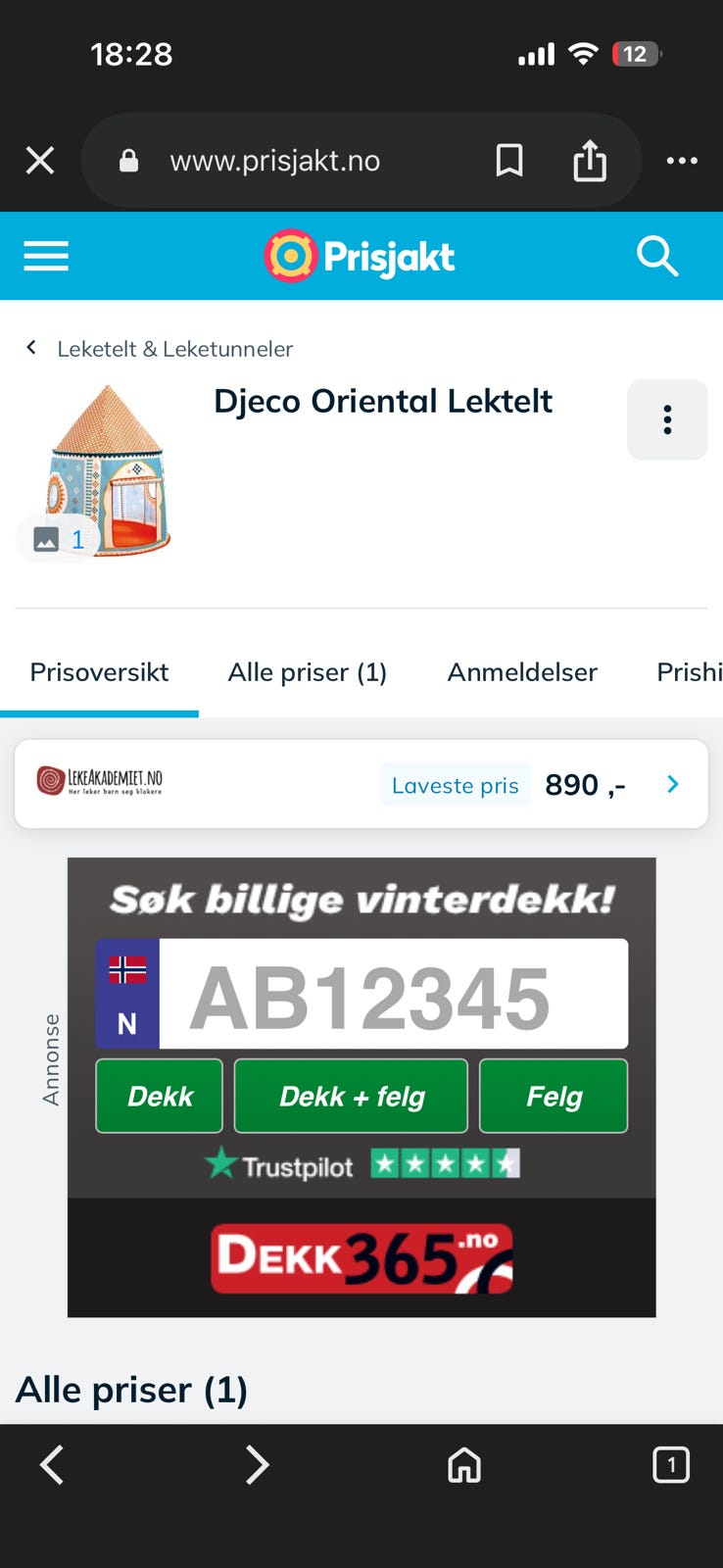Select the Dekk + felg option
The image size is (723, 1568).
point(350,1096)
